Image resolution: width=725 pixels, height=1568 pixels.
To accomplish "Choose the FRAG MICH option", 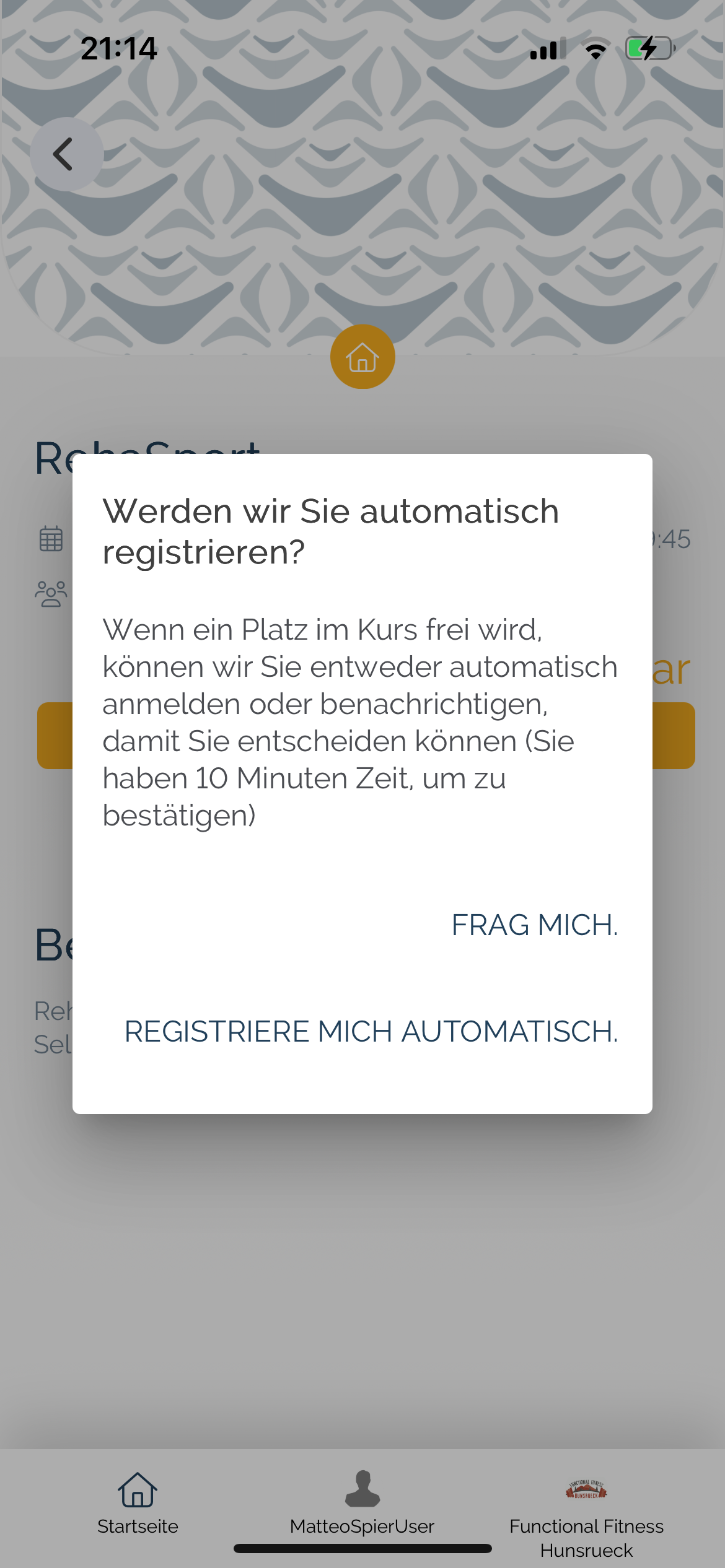I will coord(534,925).
